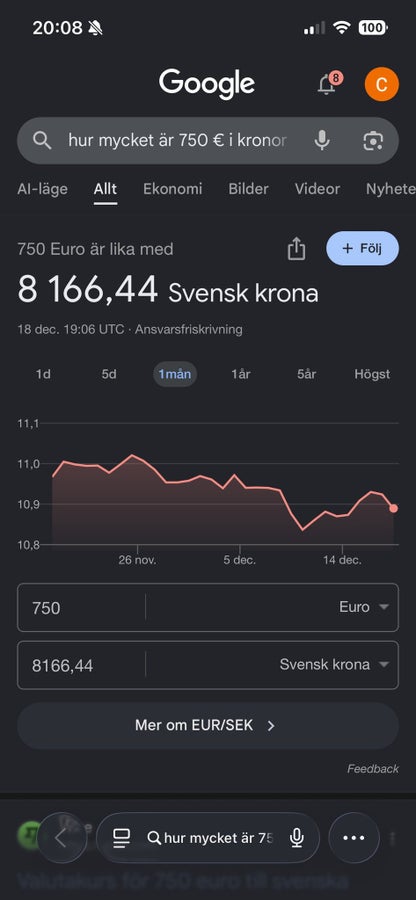Screen dimensions: 416x900
Task: Switch to the Bilder tab
Action: (x=248, y=189)
